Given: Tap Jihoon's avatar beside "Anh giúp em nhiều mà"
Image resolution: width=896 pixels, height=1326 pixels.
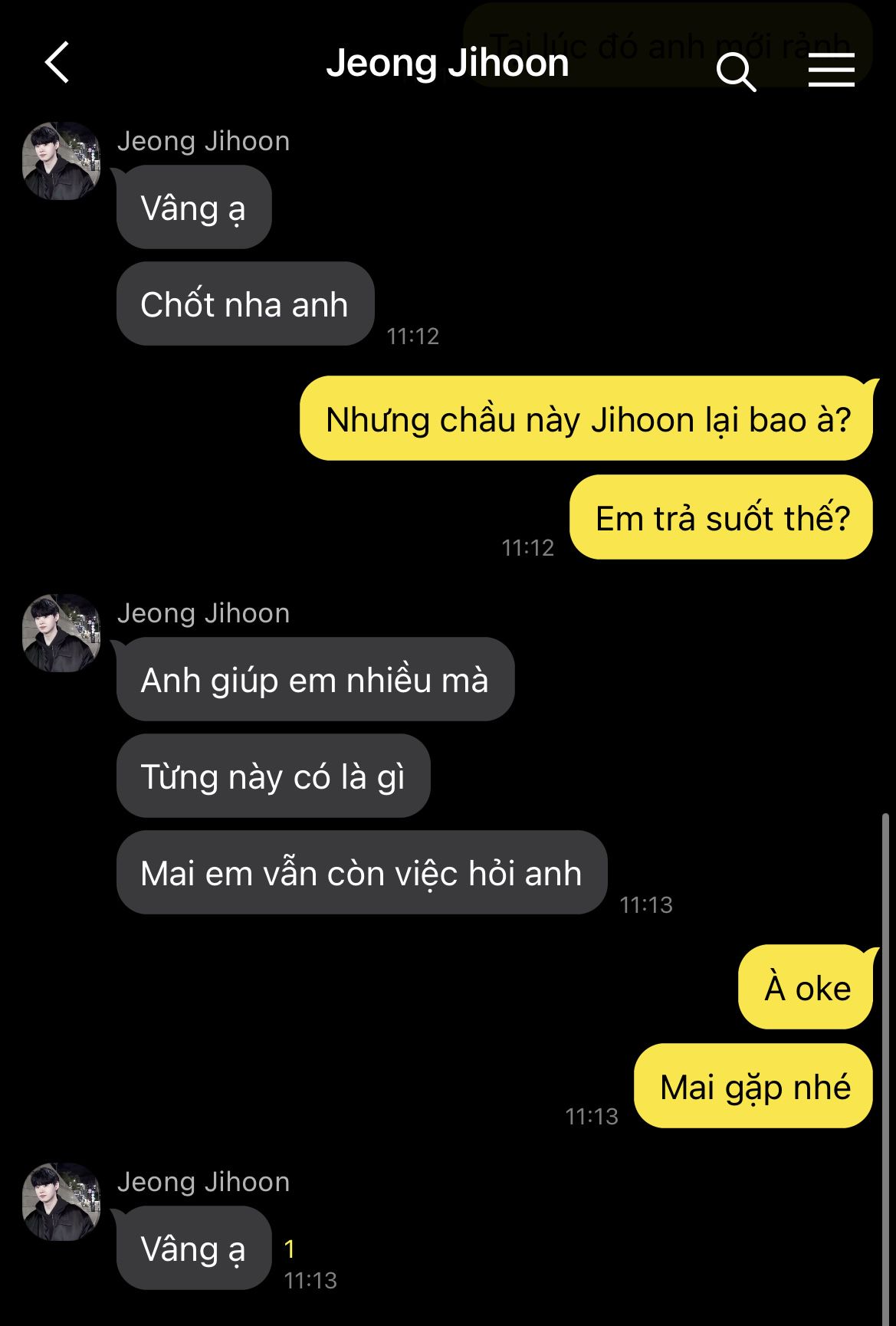Looking at the screenshot, I should [x=61, y=633].
